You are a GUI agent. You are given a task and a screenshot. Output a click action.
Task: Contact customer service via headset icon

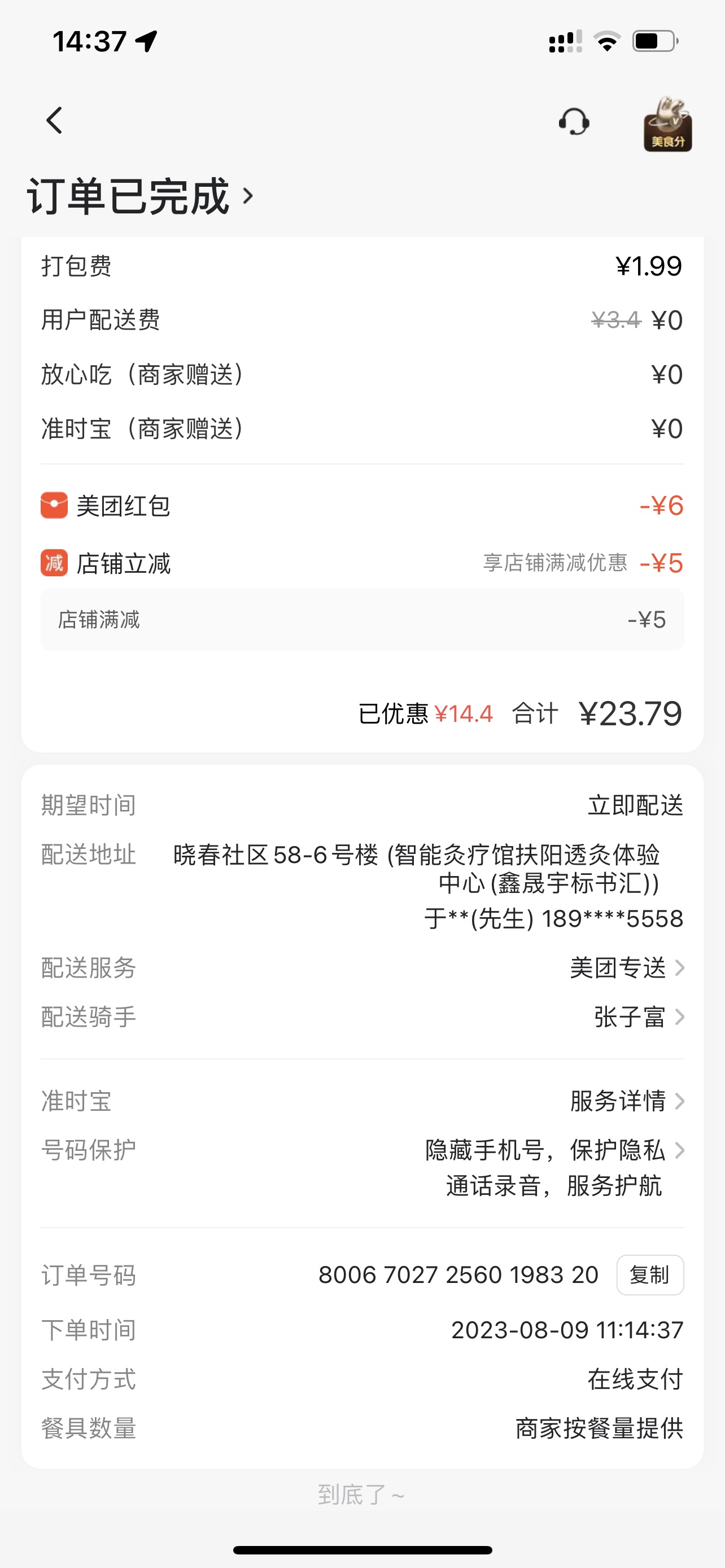(574, 122)
